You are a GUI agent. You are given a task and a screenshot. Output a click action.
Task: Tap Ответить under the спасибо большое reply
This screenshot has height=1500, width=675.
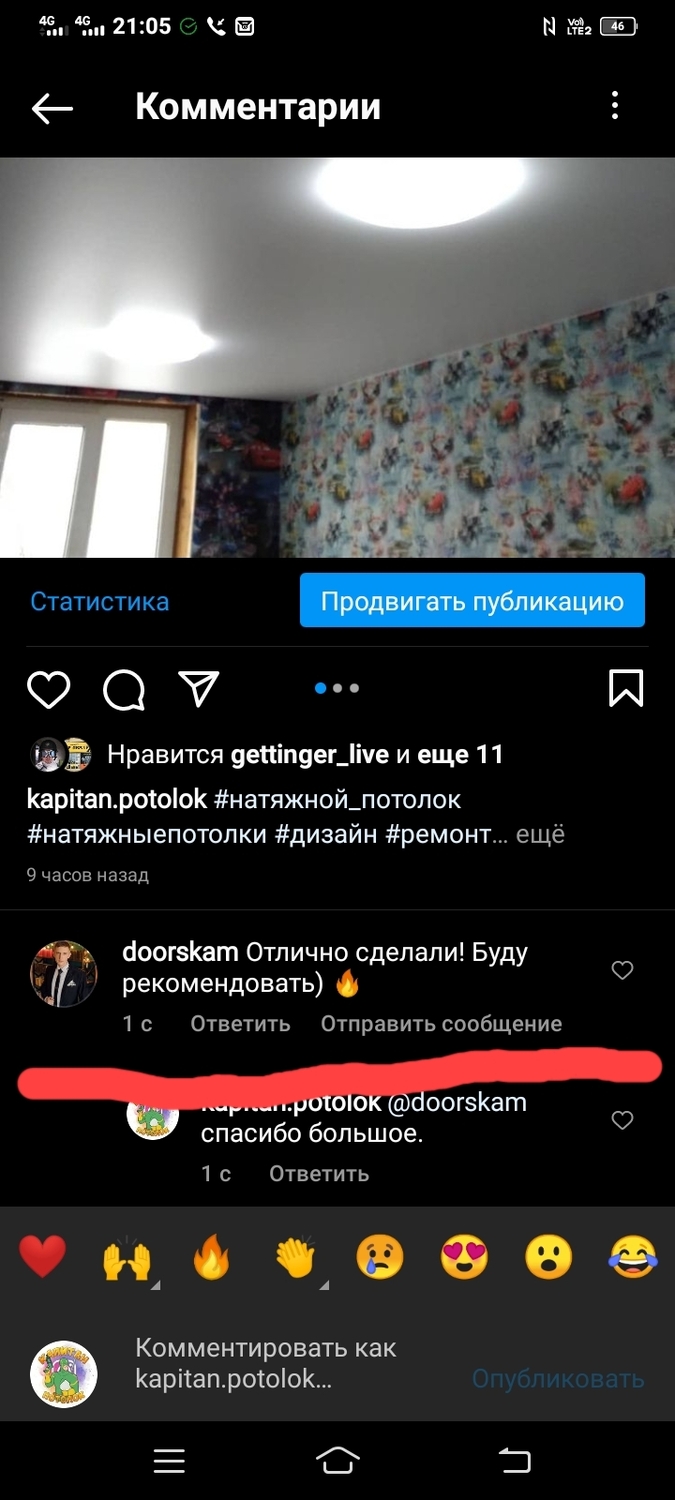click(319, 1173)
